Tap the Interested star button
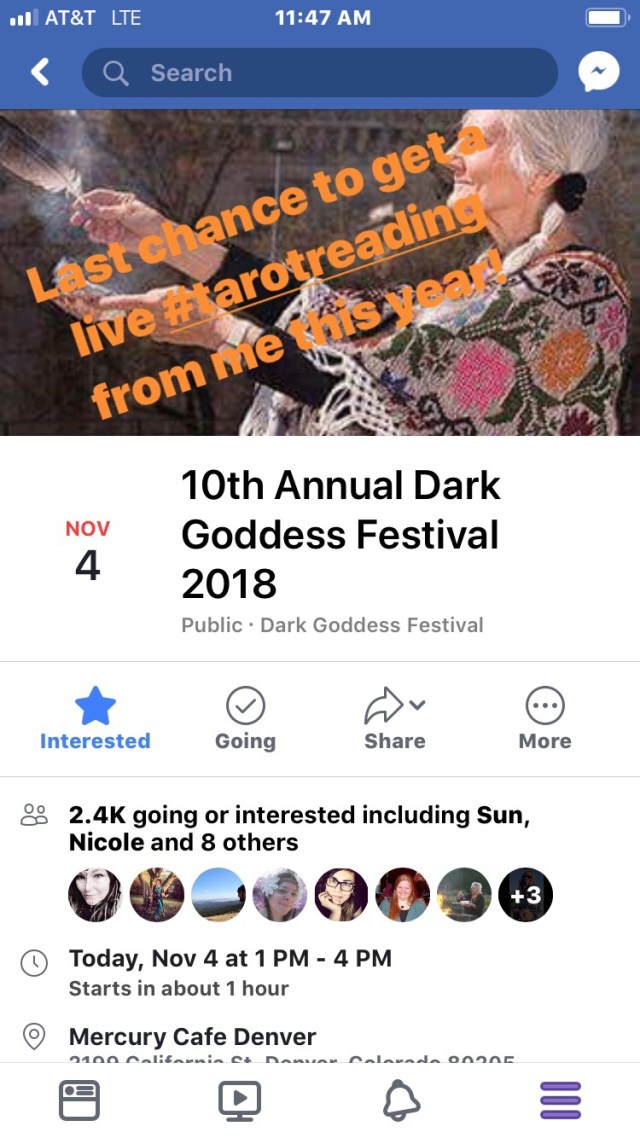 point(95,719)
